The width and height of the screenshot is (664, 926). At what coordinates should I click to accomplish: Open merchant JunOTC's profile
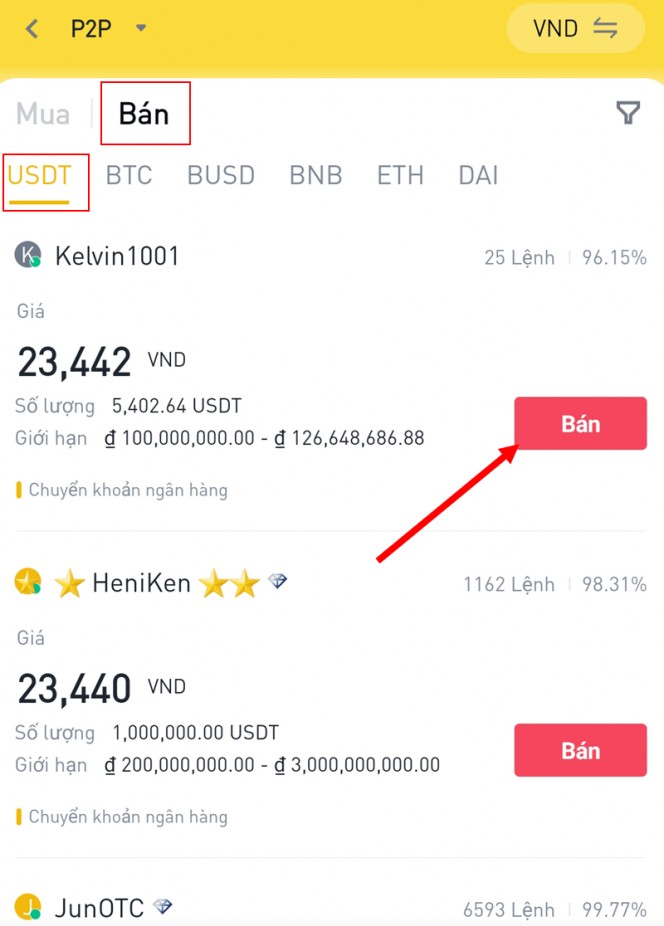point(99,908)
